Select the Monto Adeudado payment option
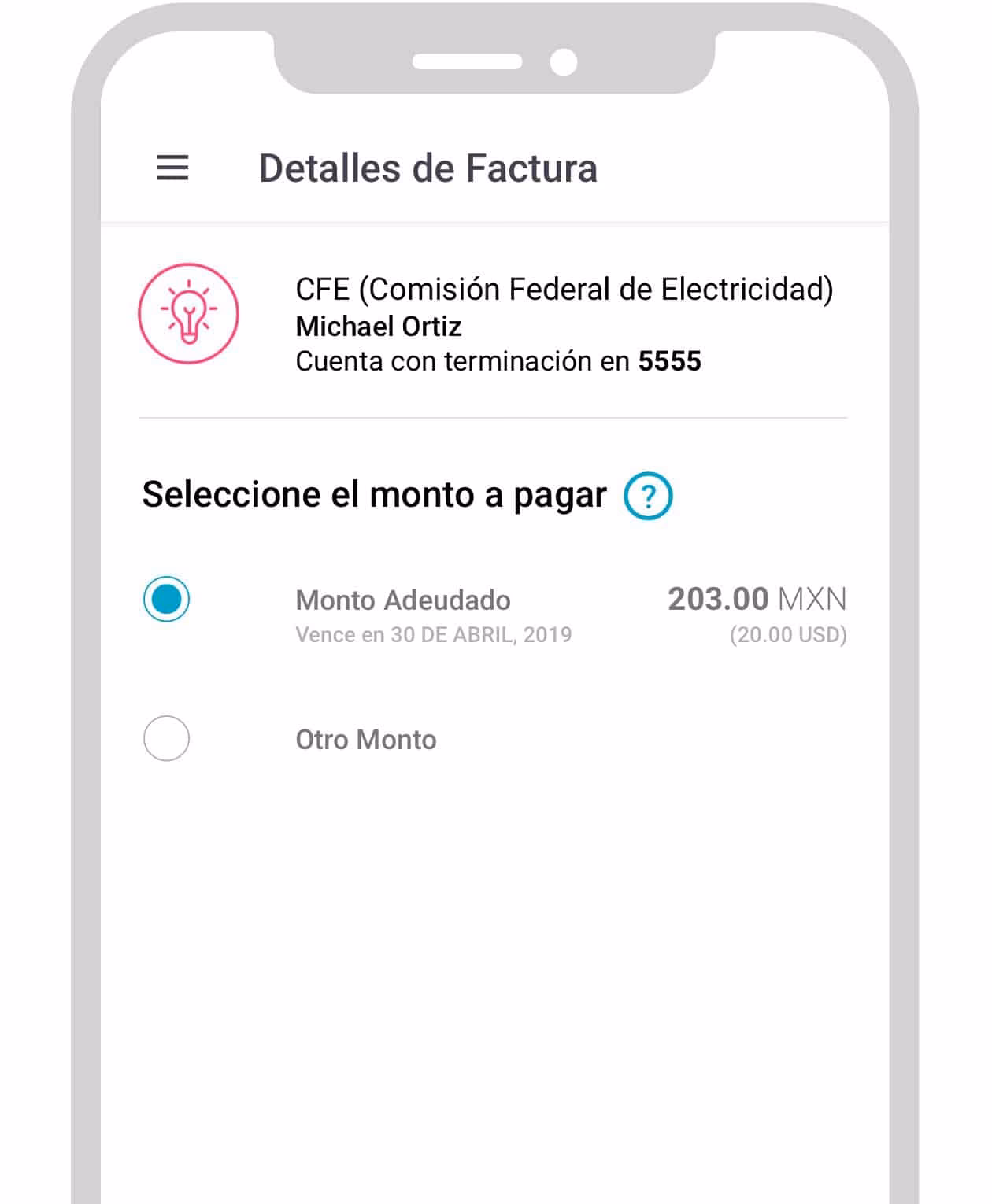 165,600
